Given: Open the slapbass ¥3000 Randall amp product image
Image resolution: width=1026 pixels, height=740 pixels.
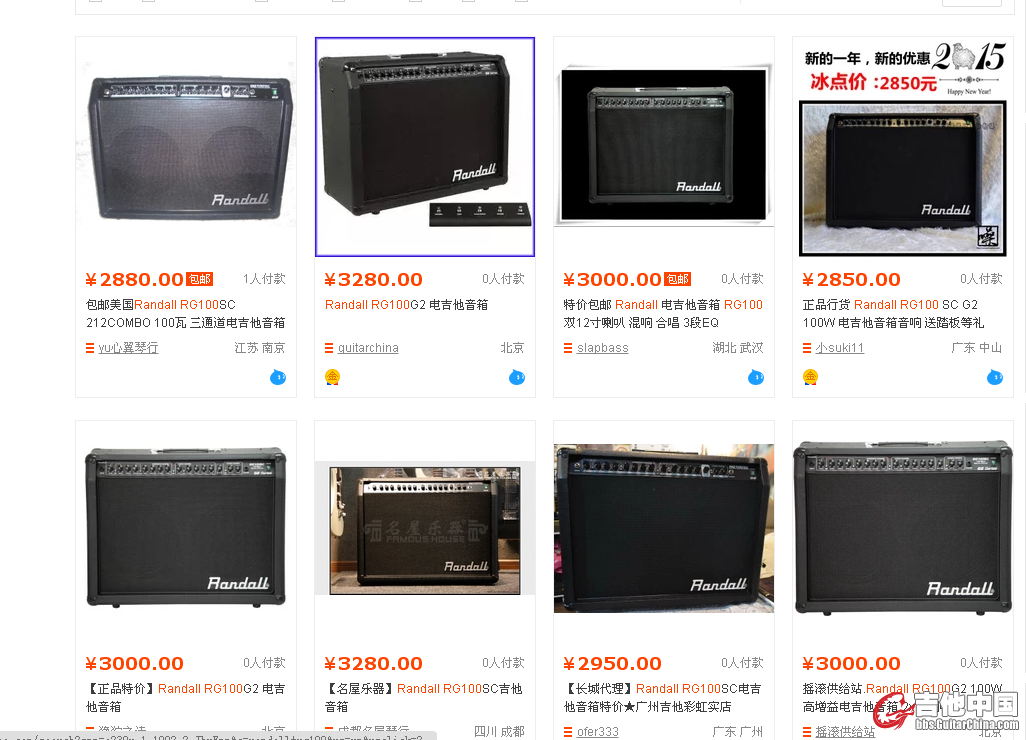Looking at the screenshot, I should (664, 147).
